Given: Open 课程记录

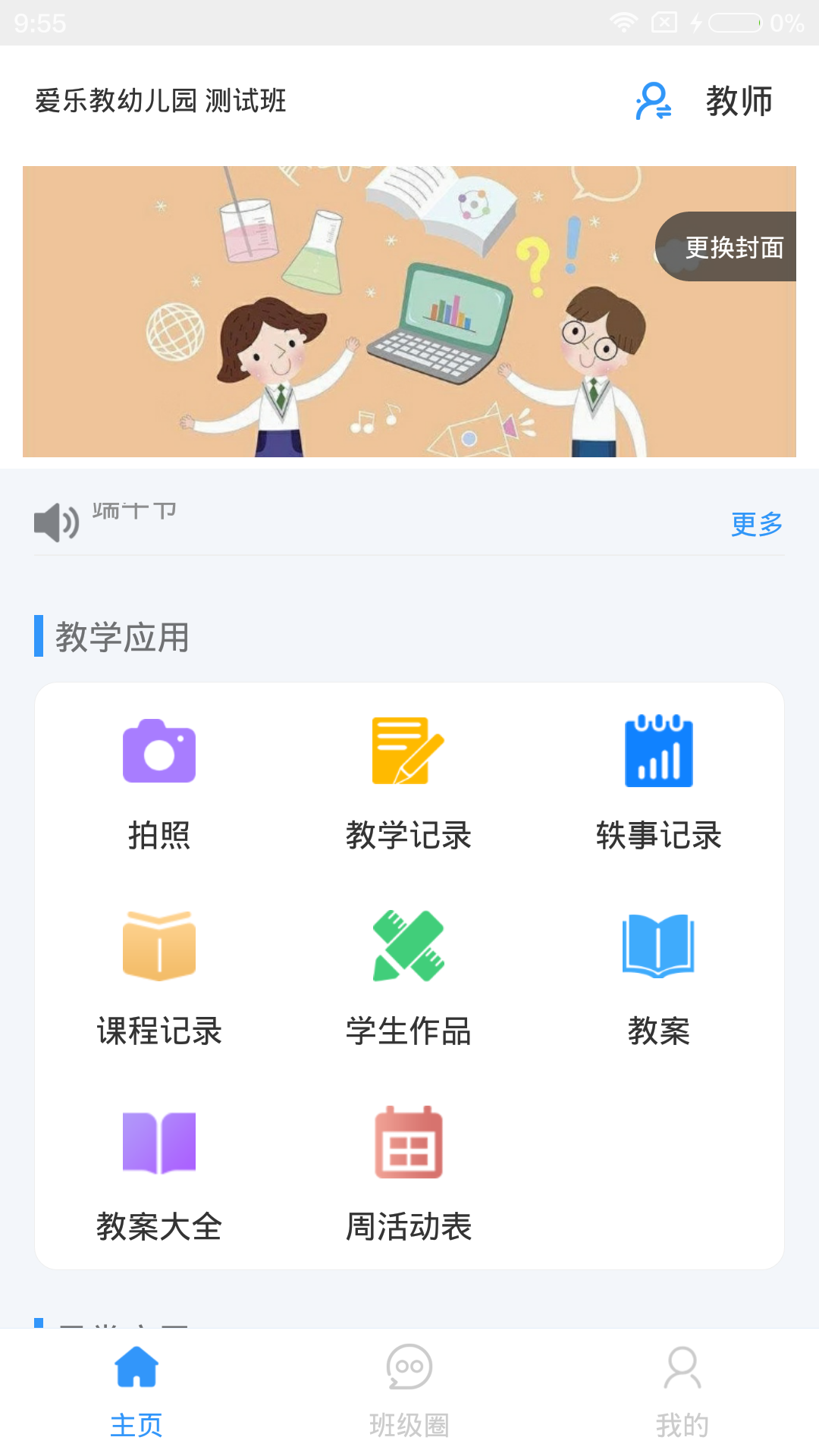Looking at the screenshot, I should [159, 978].
